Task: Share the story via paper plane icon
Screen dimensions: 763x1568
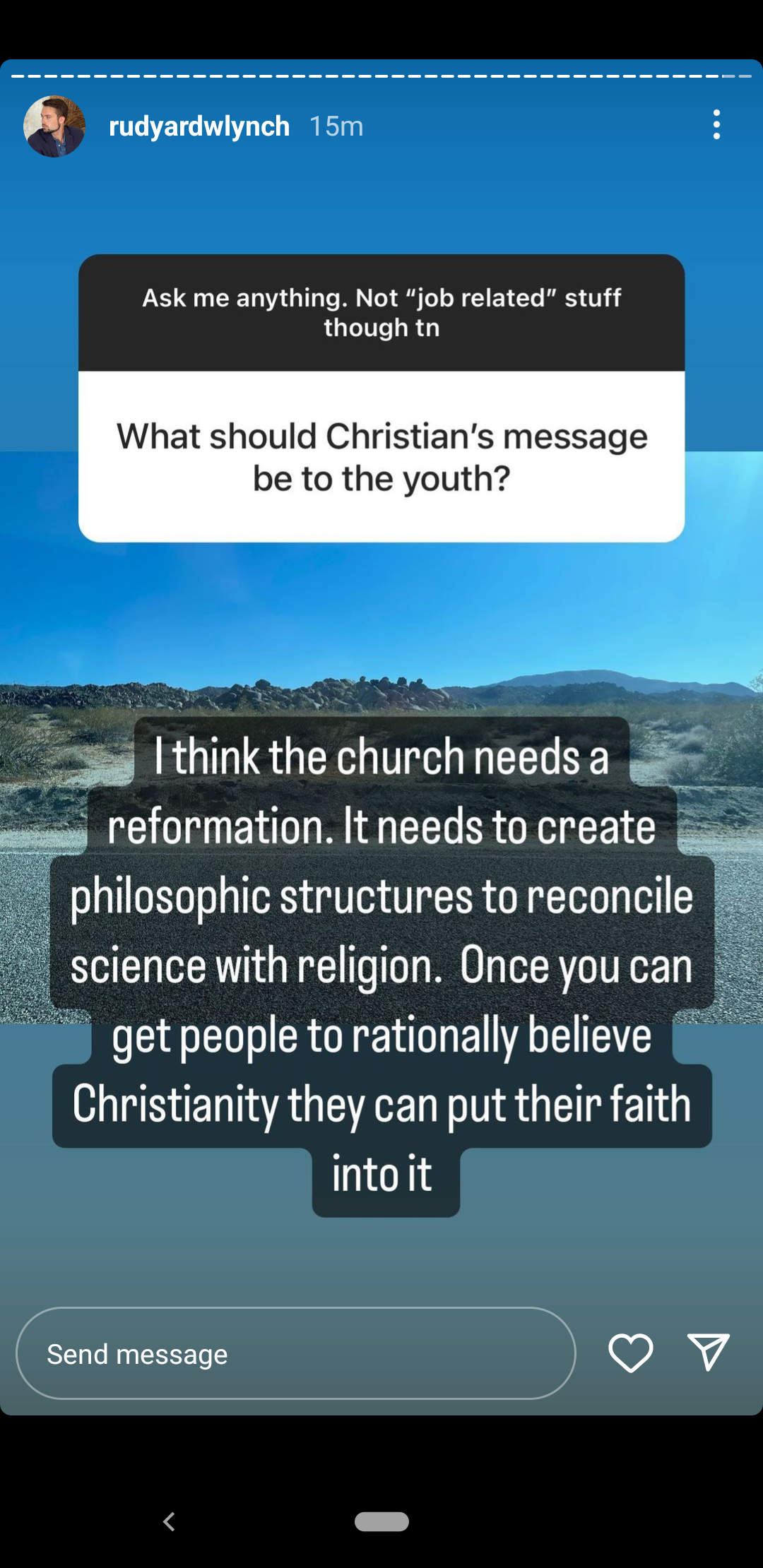Action: coord(708,1352)
